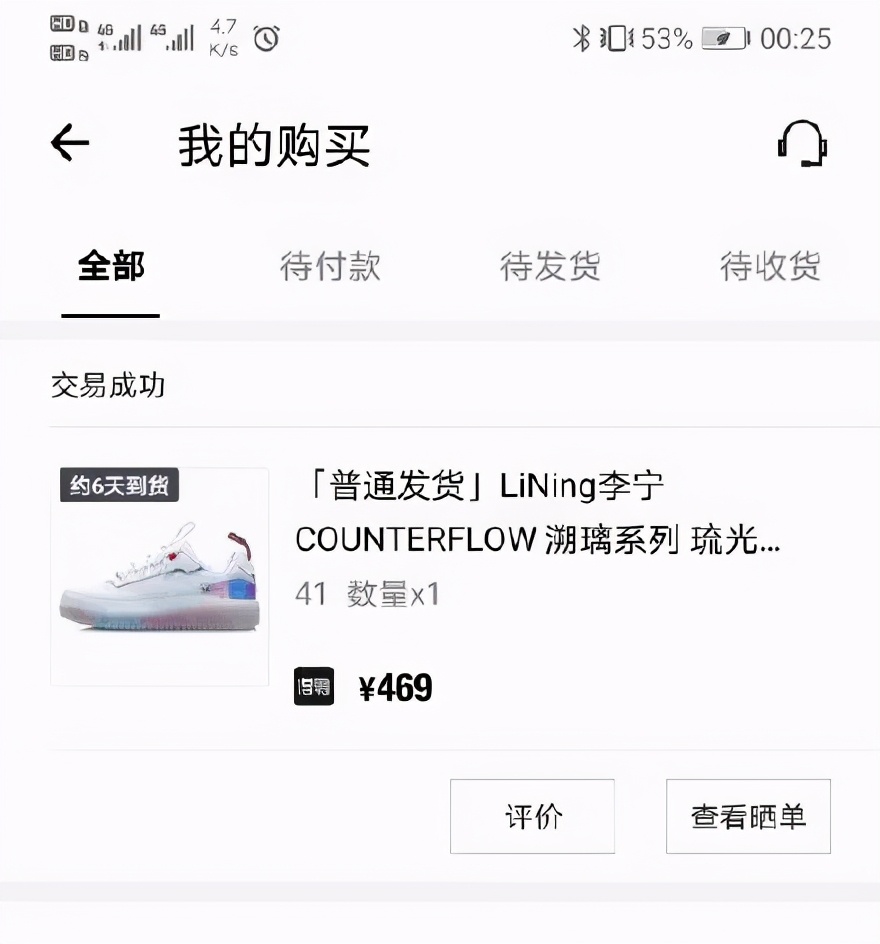Click the 得物 brand logo next to price
This screenshot has width=880, height=944.
313,687
